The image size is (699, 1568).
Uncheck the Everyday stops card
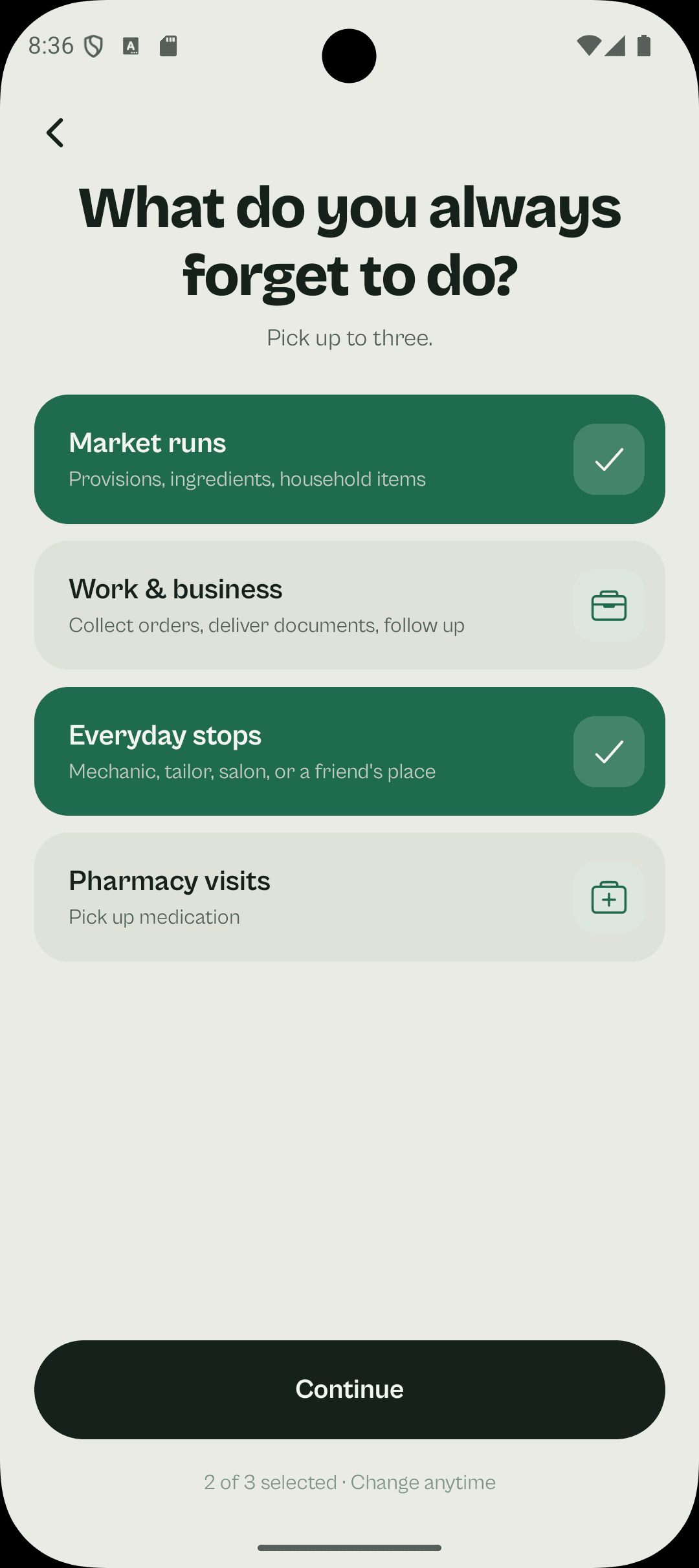349,751
